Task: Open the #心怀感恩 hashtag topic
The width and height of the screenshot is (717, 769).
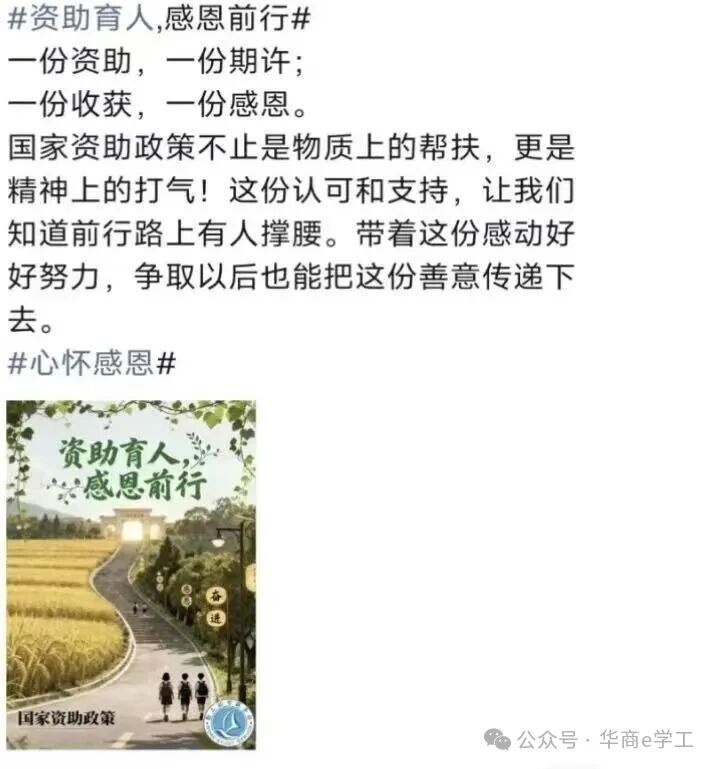Action: (91, 363)
